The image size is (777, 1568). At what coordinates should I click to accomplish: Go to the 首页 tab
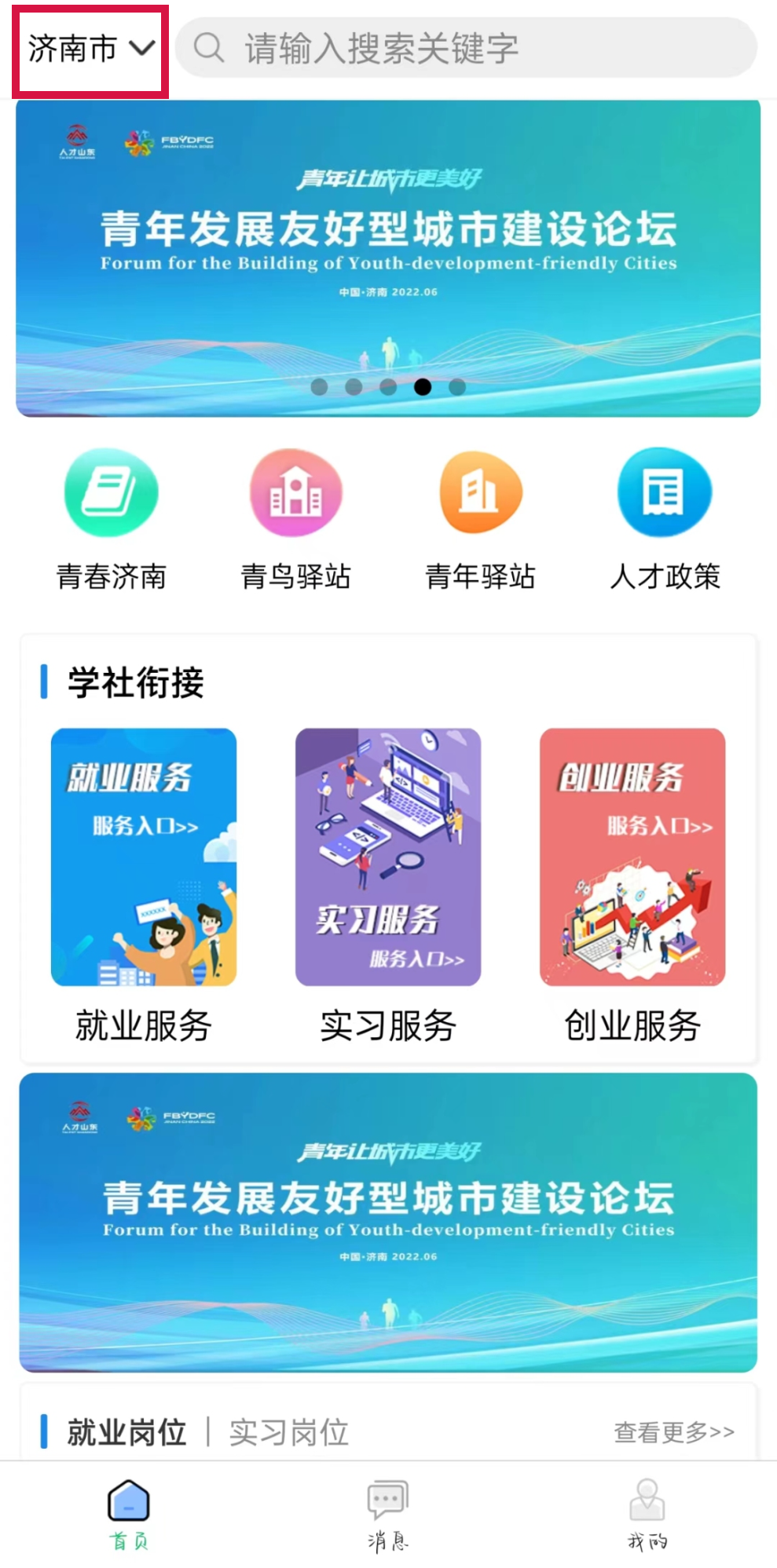(x=129, y=1515)
